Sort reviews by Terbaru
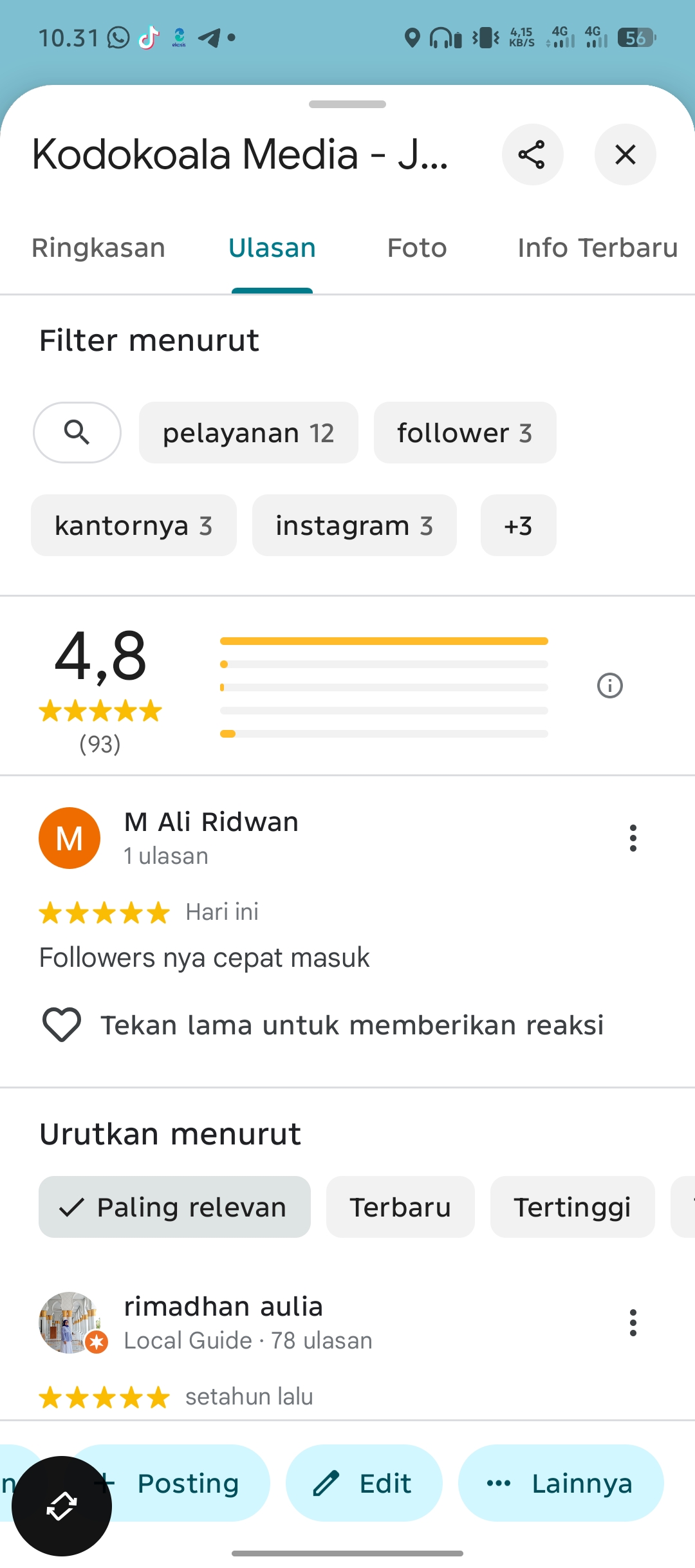Screen dimensions: 695x1568 click(x=400, y=1207)
